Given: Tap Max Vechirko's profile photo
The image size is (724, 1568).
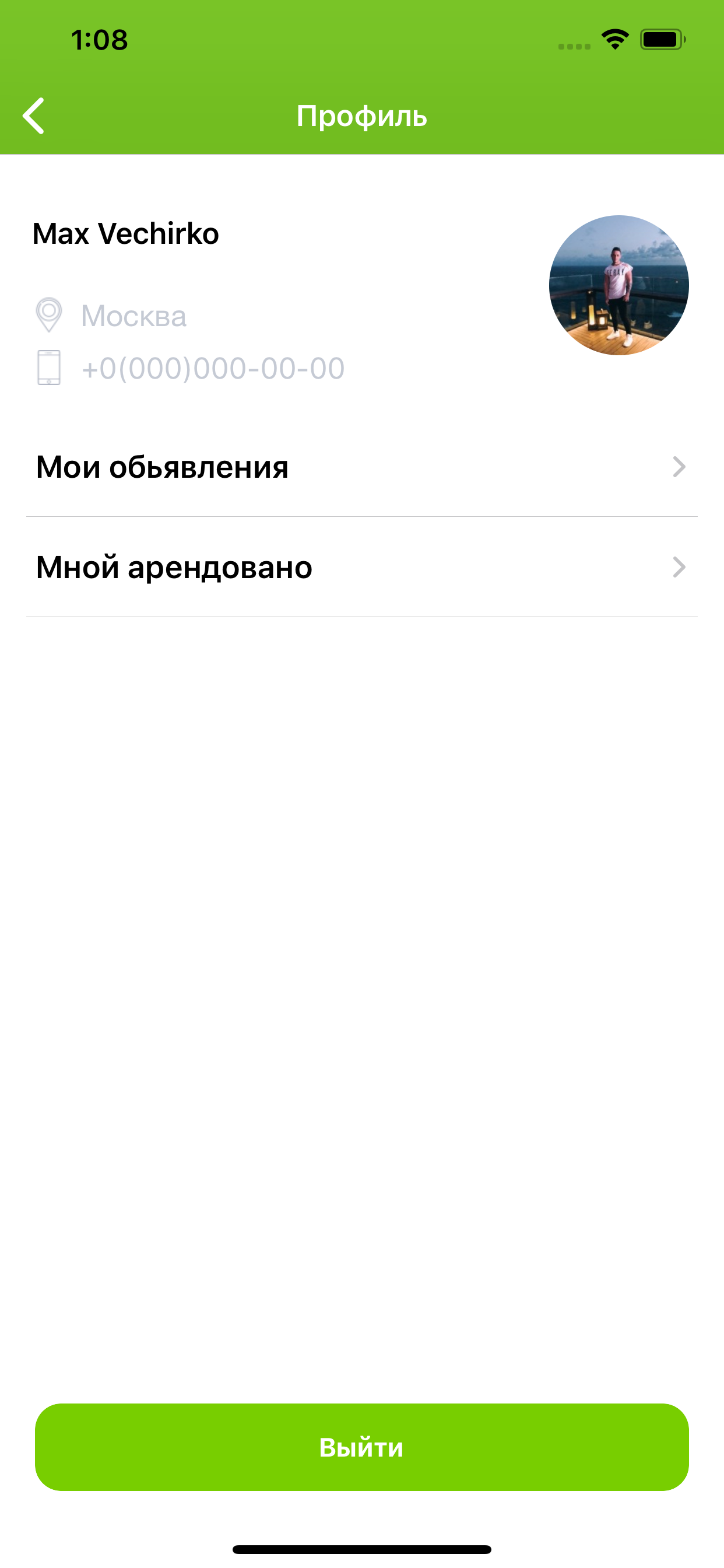Looking at the screenshot, I should click(618, 285).
